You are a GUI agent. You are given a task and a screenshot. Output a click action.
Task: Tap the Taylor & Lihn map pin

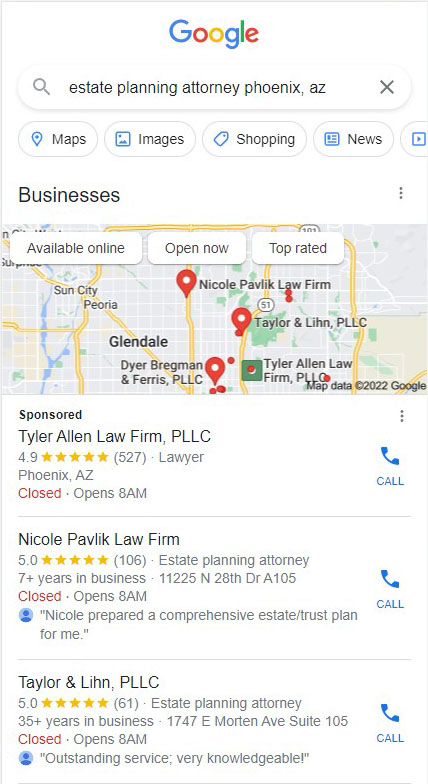(x=242, y=322)
